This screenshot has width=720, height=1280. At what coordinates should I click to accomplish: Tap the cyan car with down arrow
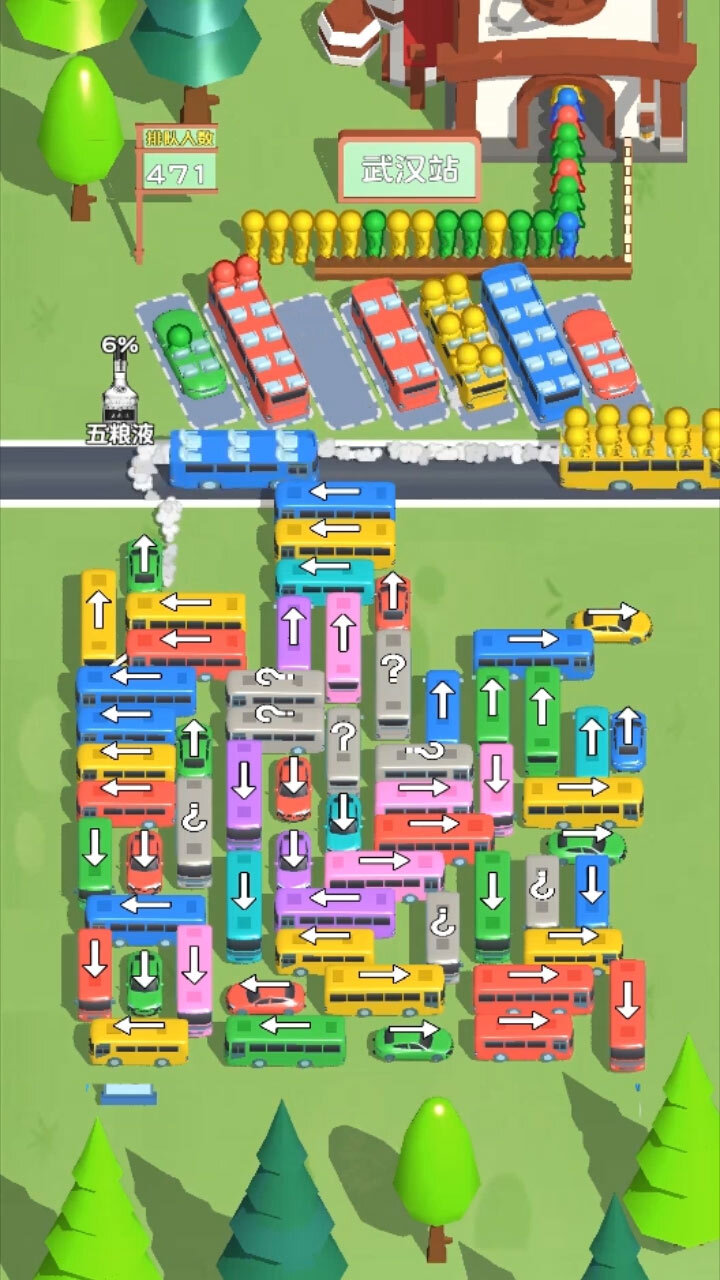point(343,818)
